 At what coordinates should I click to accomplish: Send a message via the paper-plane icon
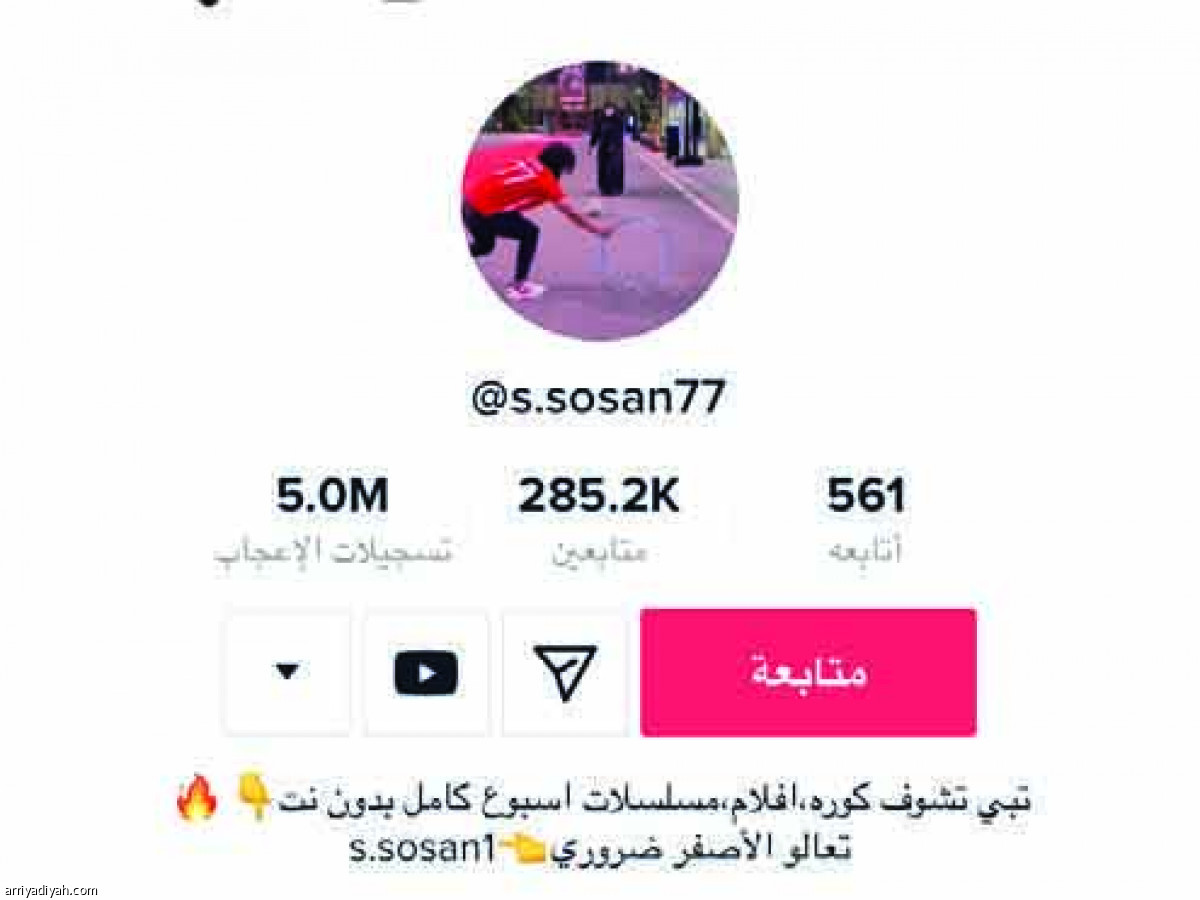[x=565, y=672]
